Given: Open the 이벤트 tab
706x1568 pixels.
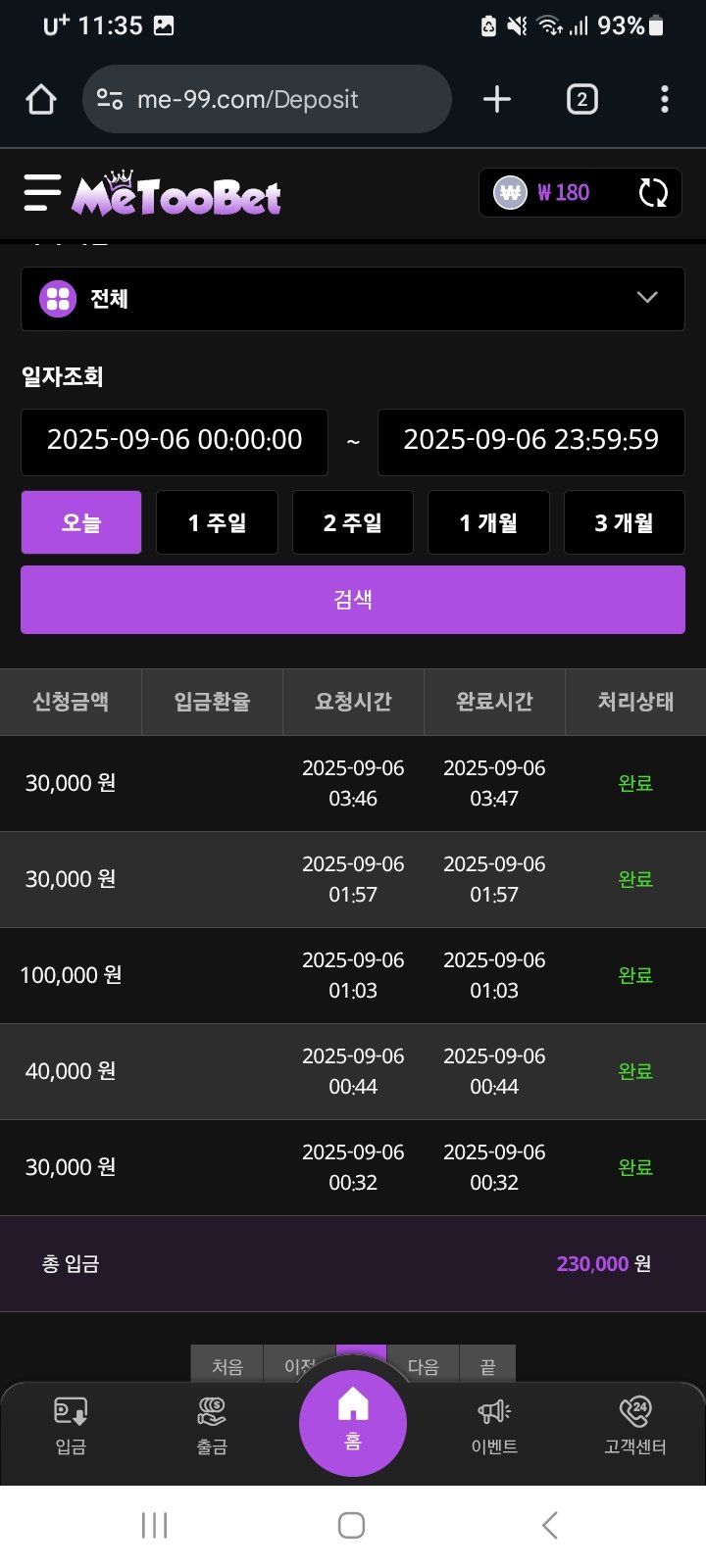Looking at the screenshot, I should point(494,1425).
